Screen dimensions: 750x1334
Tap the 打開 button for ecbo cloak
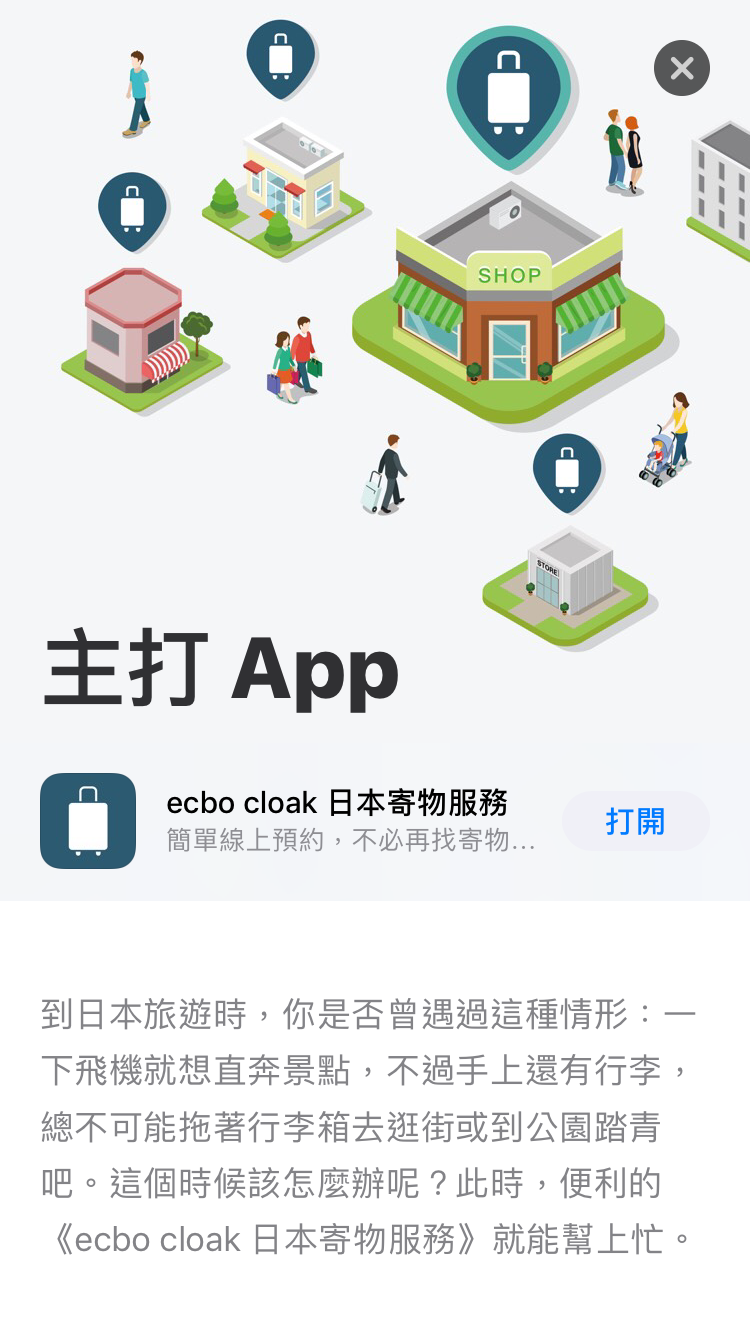(x=636, y=821)
